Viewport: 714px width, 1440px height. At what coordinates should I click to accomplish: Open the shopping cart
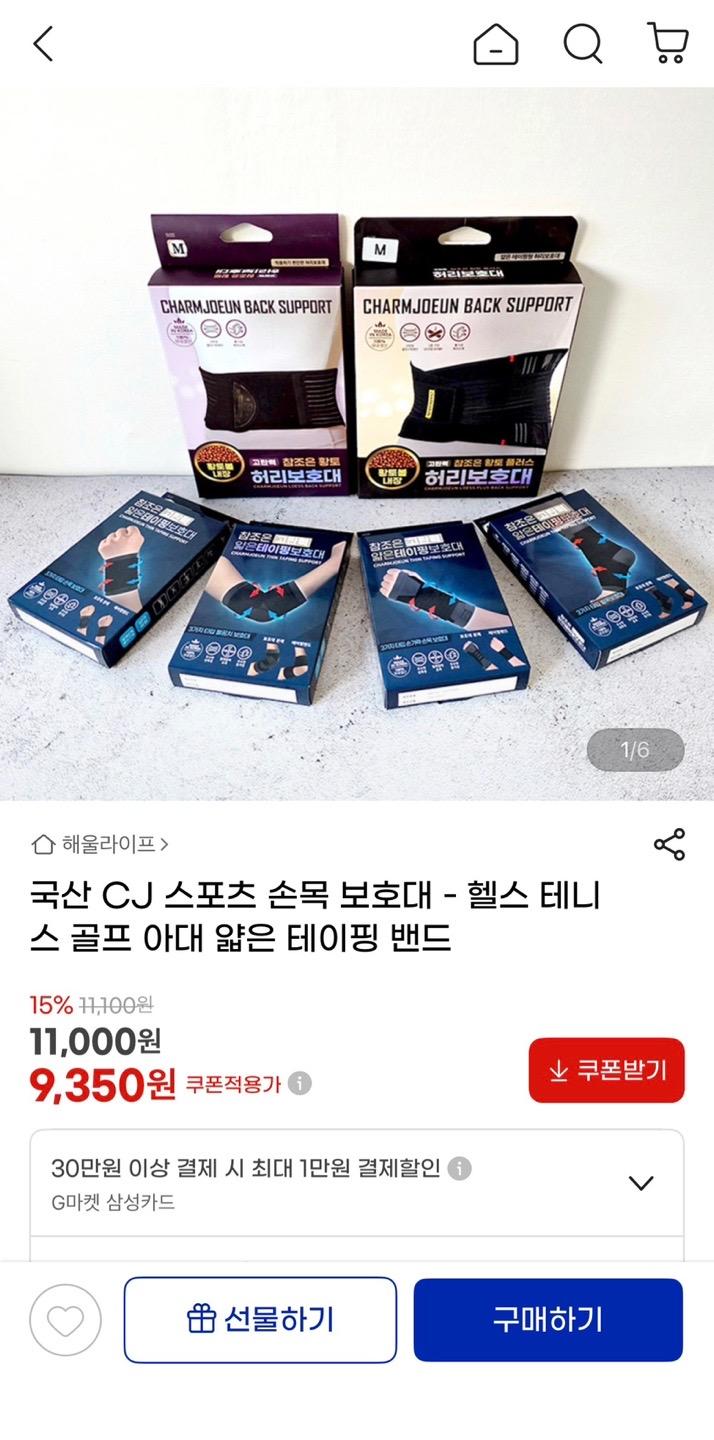(667, 44)
